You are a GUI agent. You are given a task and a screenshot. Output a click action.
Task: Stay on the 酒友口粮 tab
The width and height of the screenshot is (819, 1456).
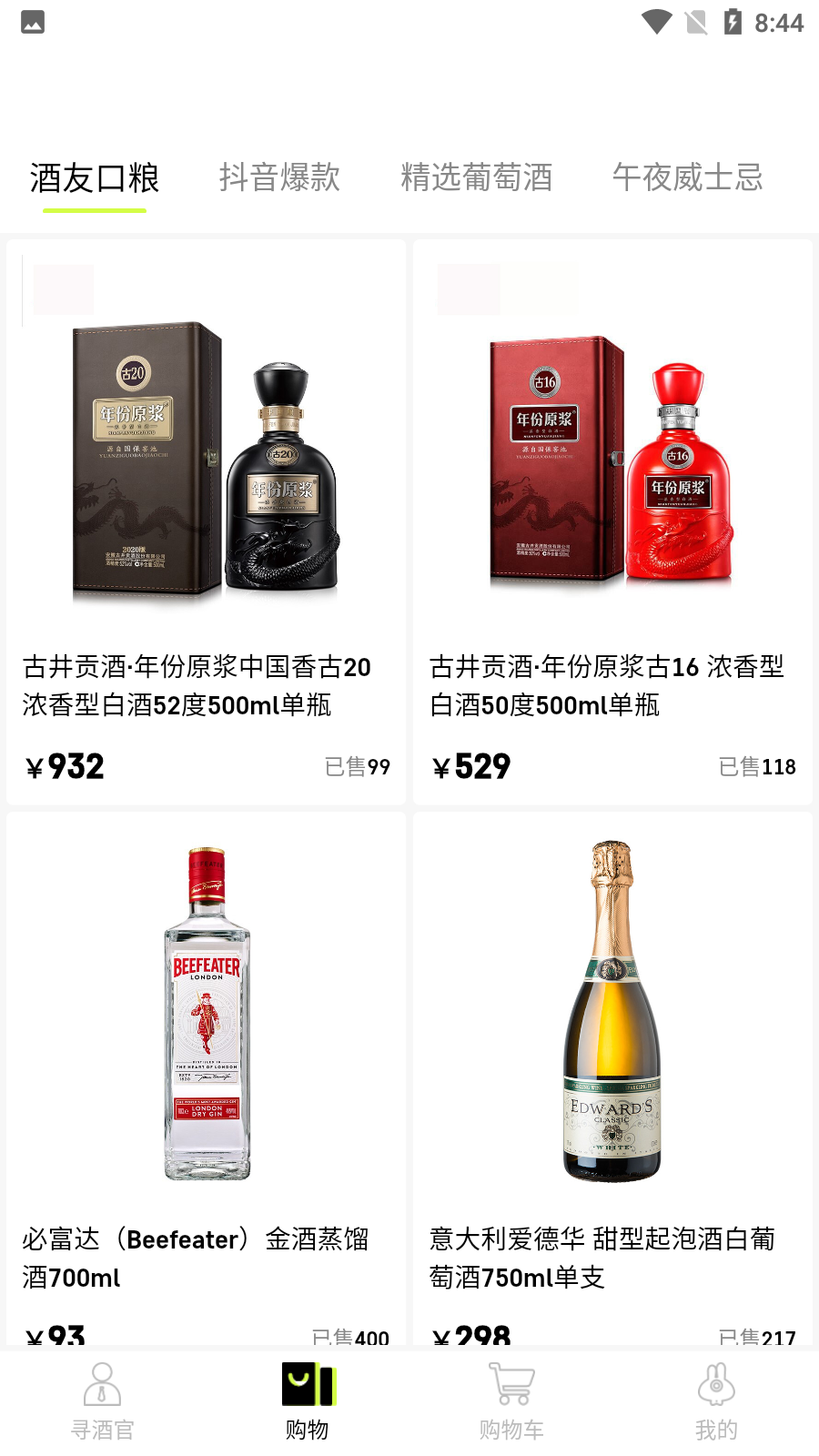[x=95, y=178]
